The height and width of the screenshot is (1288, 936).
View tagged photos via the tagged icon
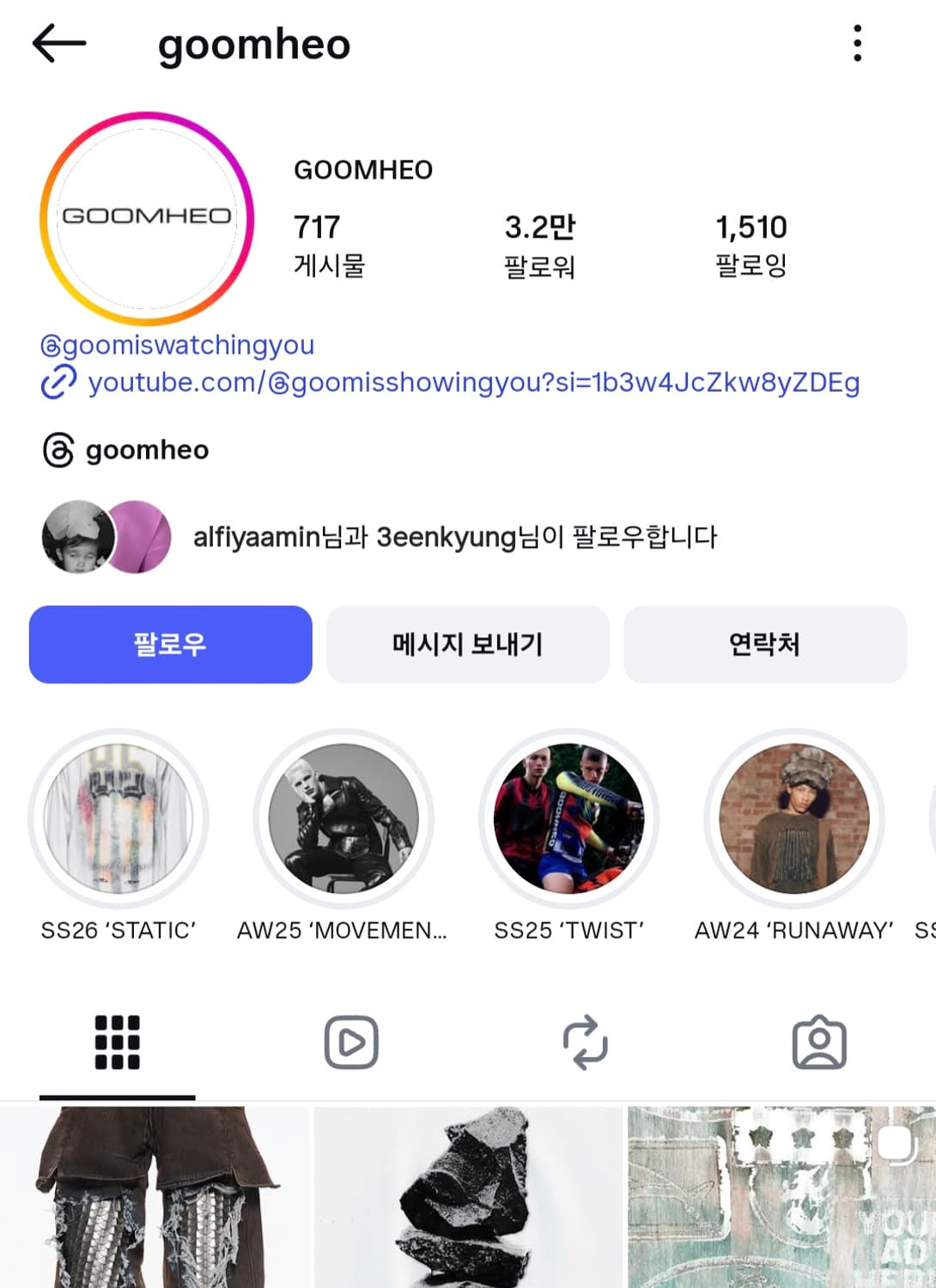pos(819,1042)
